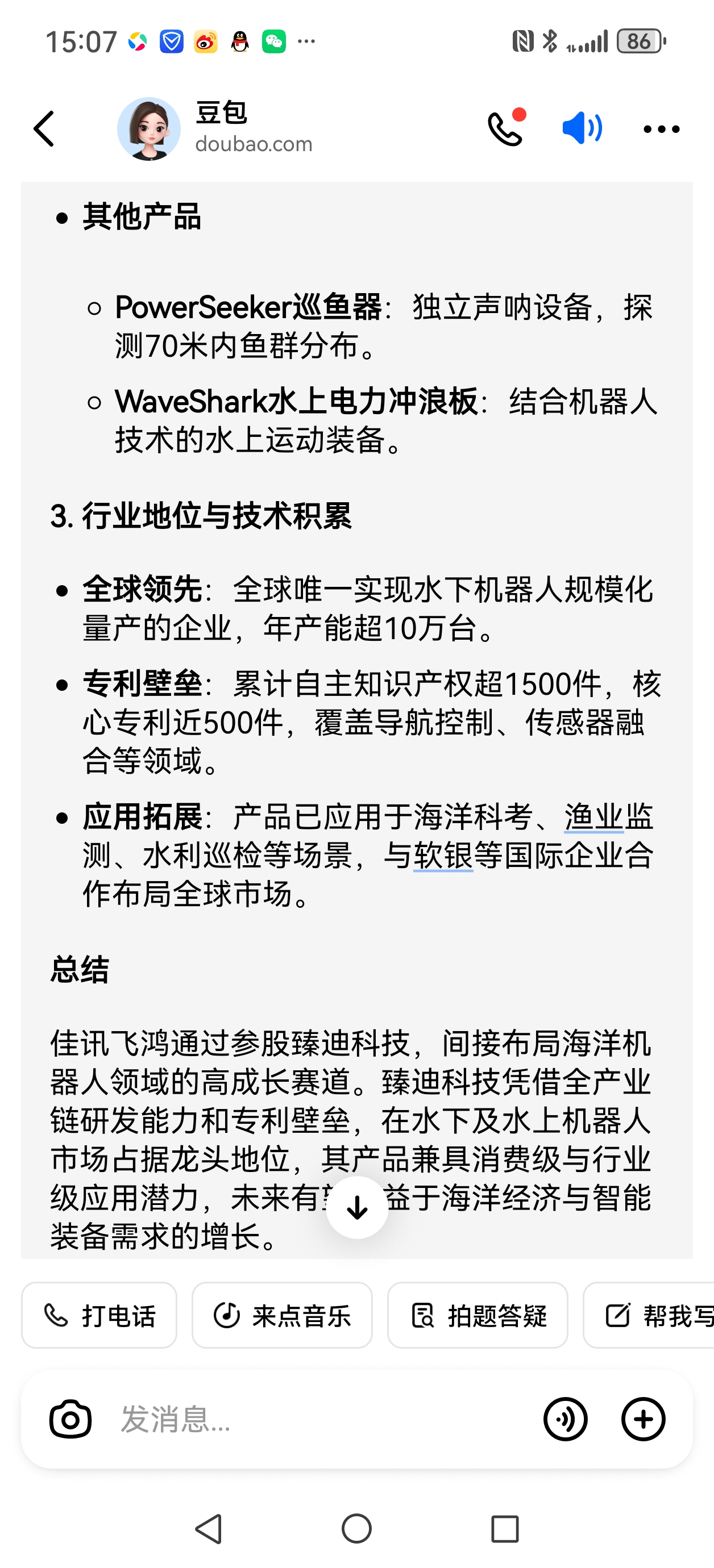Open the three-dot overflow menu
714x1568 pixels.
point(662,129)
